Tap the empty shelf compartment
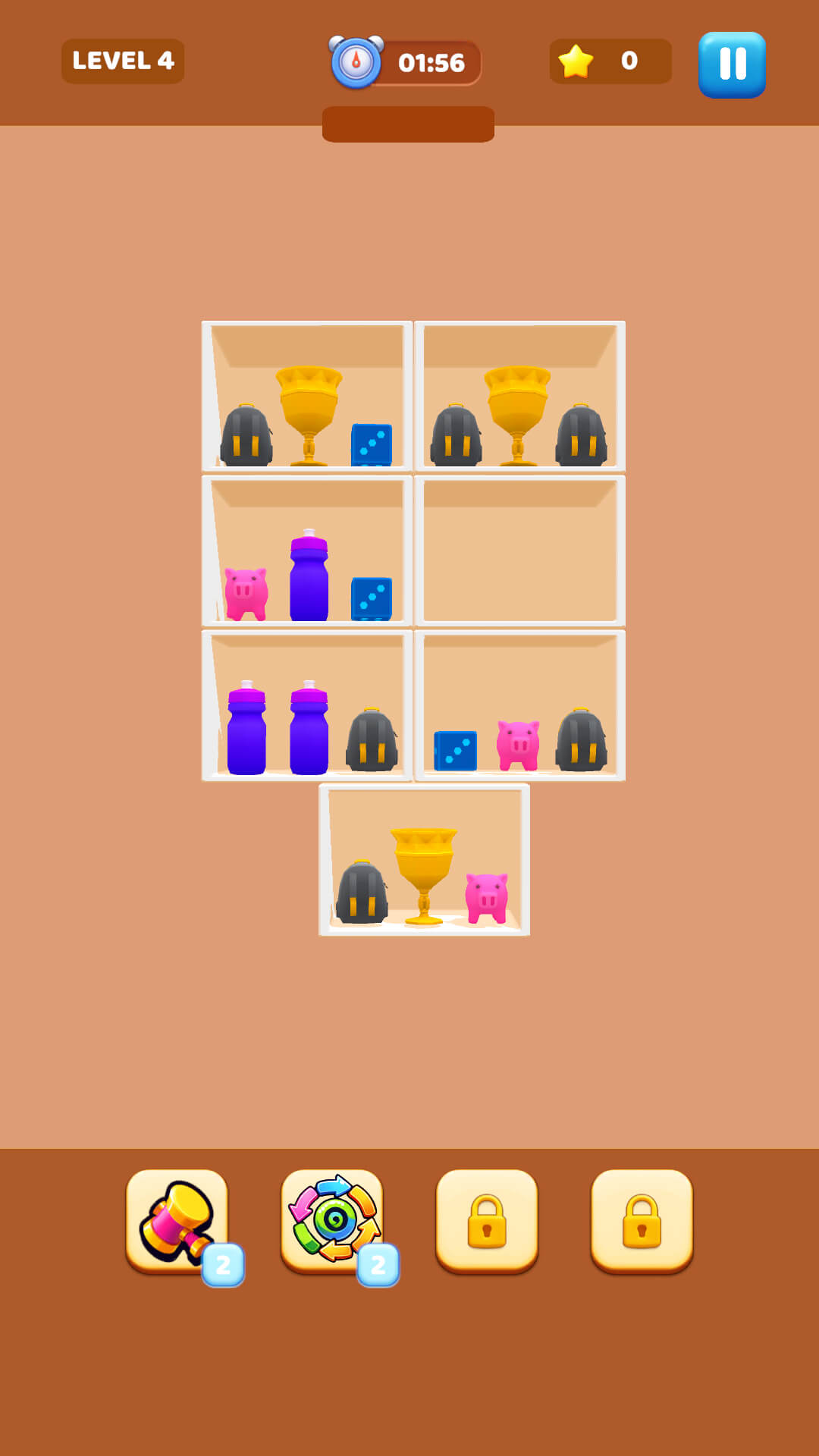 point(520,551)
